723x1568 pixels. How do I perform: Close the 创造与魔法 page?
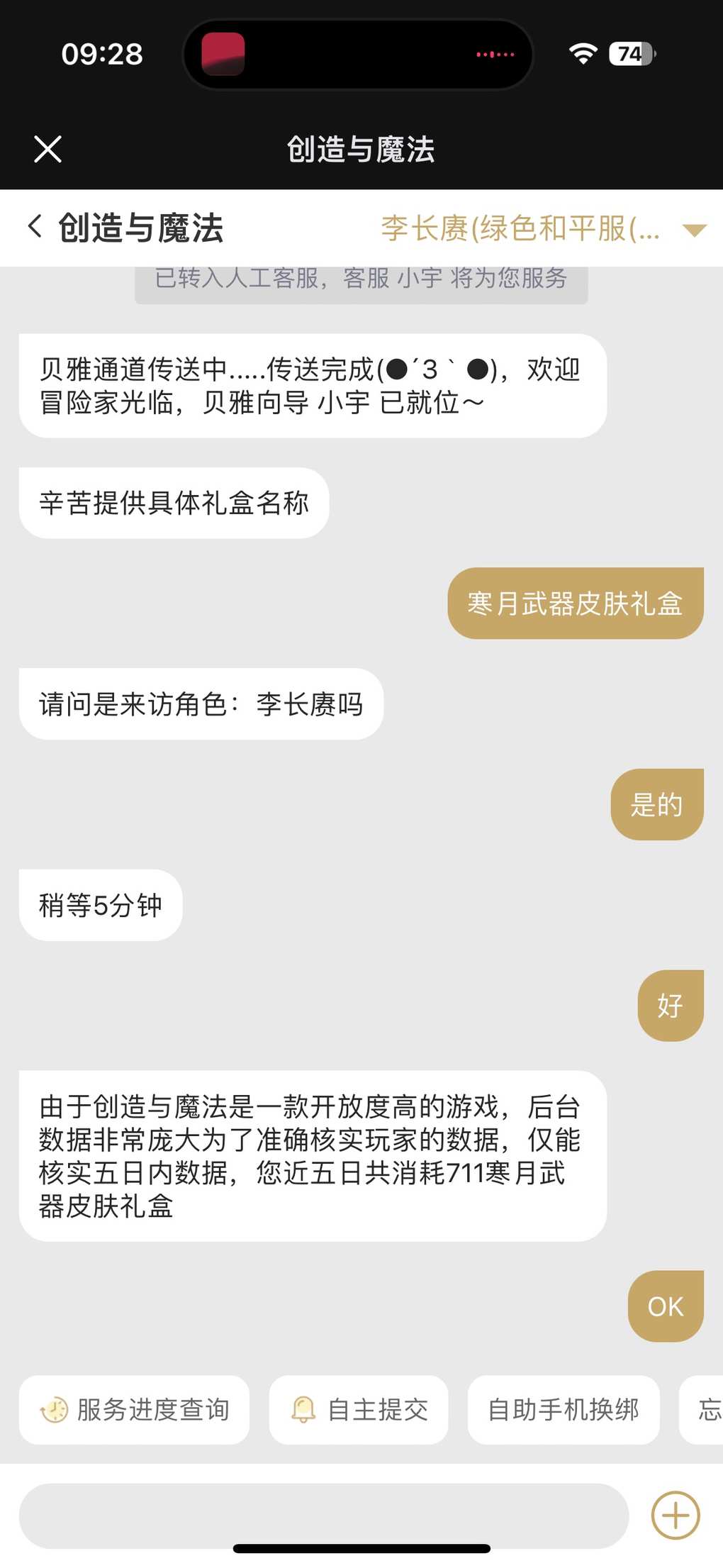pos(47,149)
